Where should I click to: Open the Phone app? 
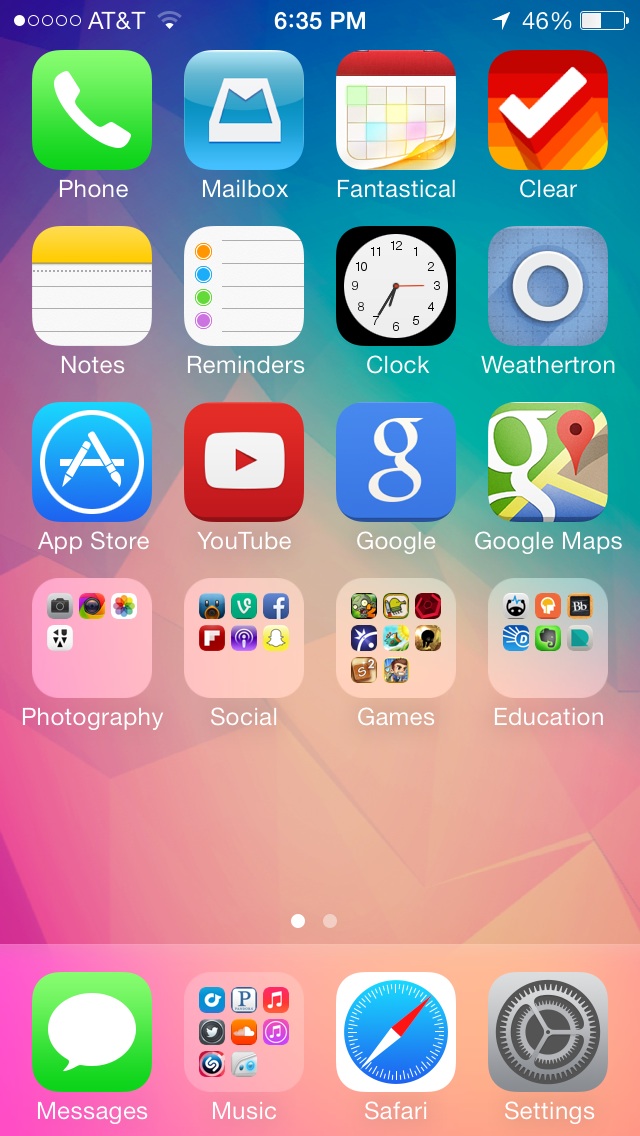(92, 110)
